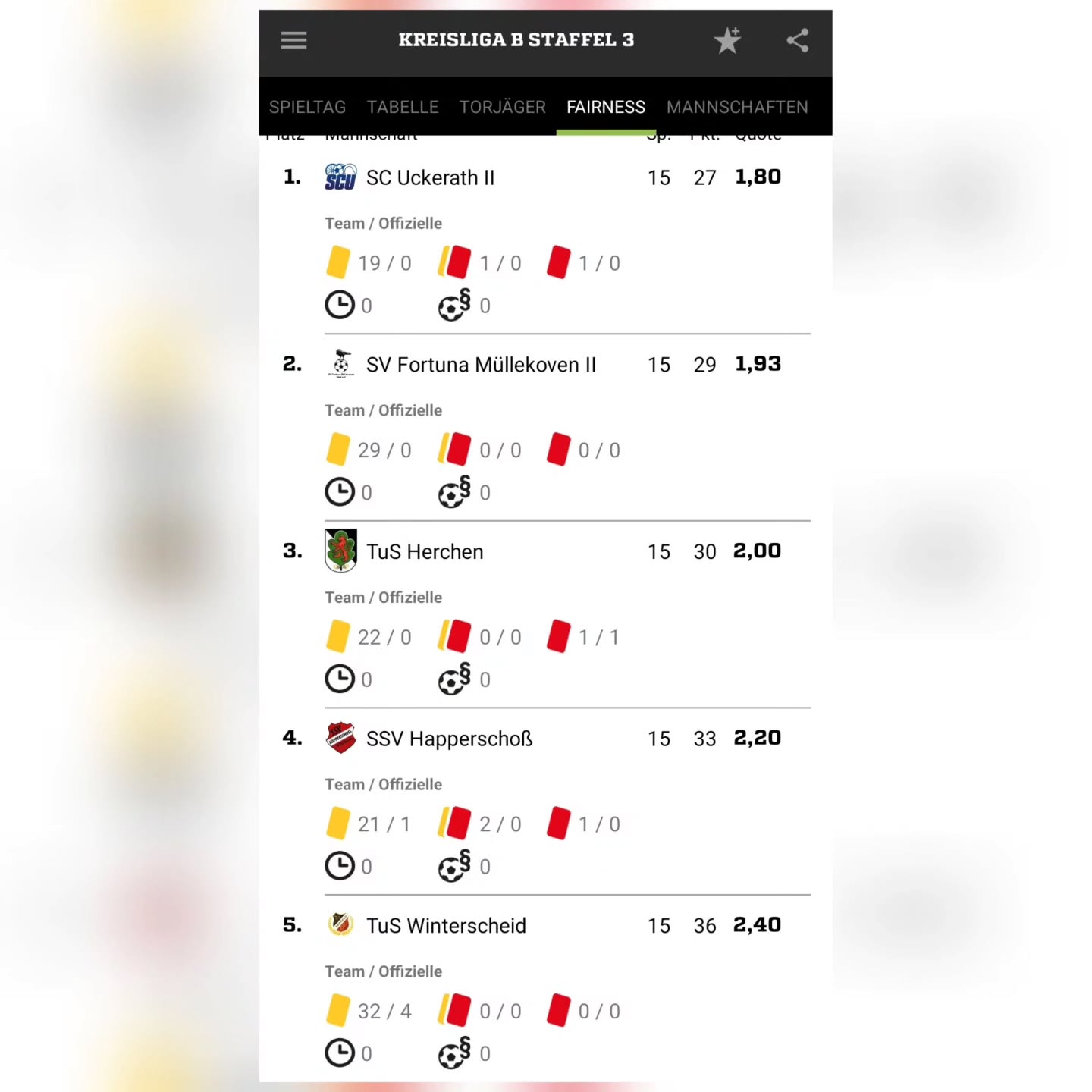Go to the Mannschaften tab

click(x=736, y=107)
